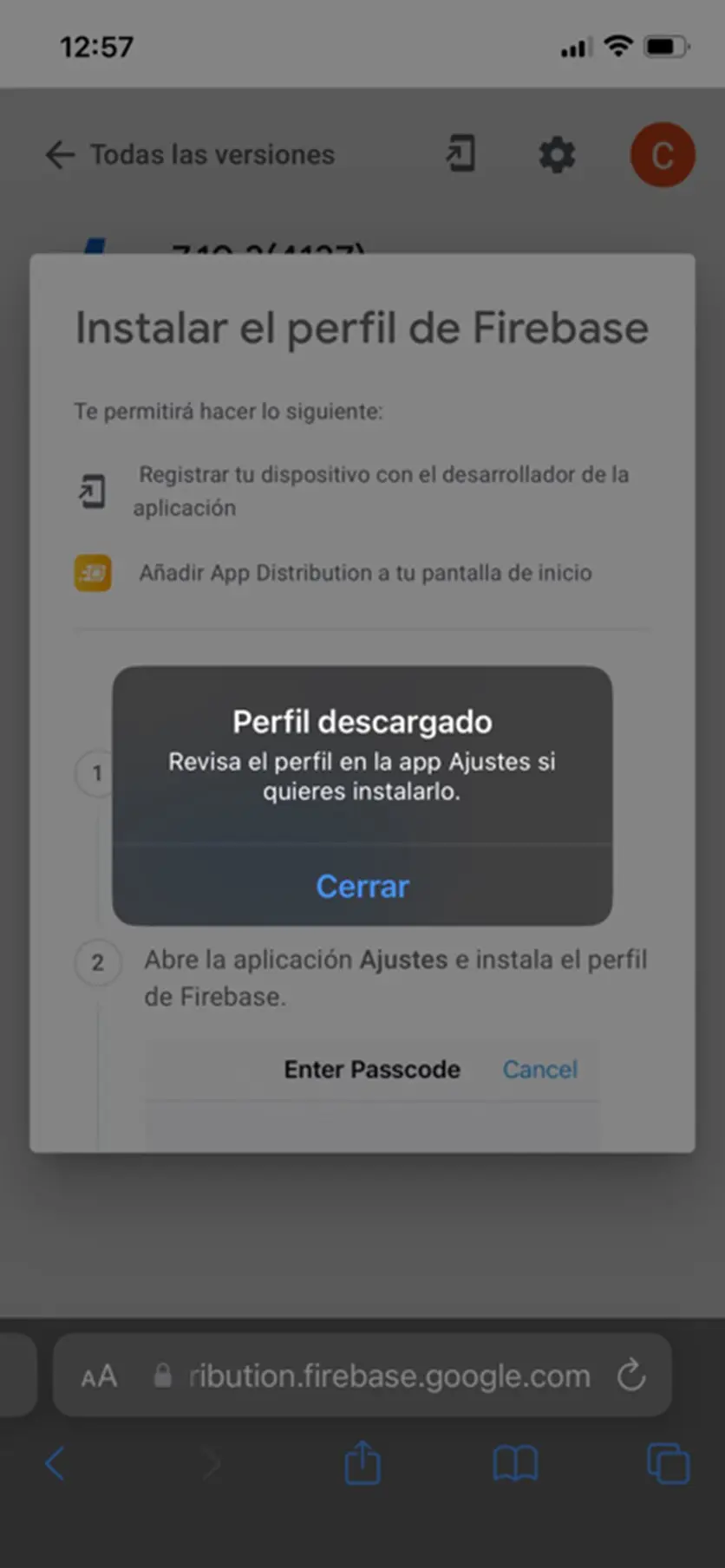The width and height of the screenshot is (725, 1568).
Task: Open the account avatar C
Action: point(662,155)
